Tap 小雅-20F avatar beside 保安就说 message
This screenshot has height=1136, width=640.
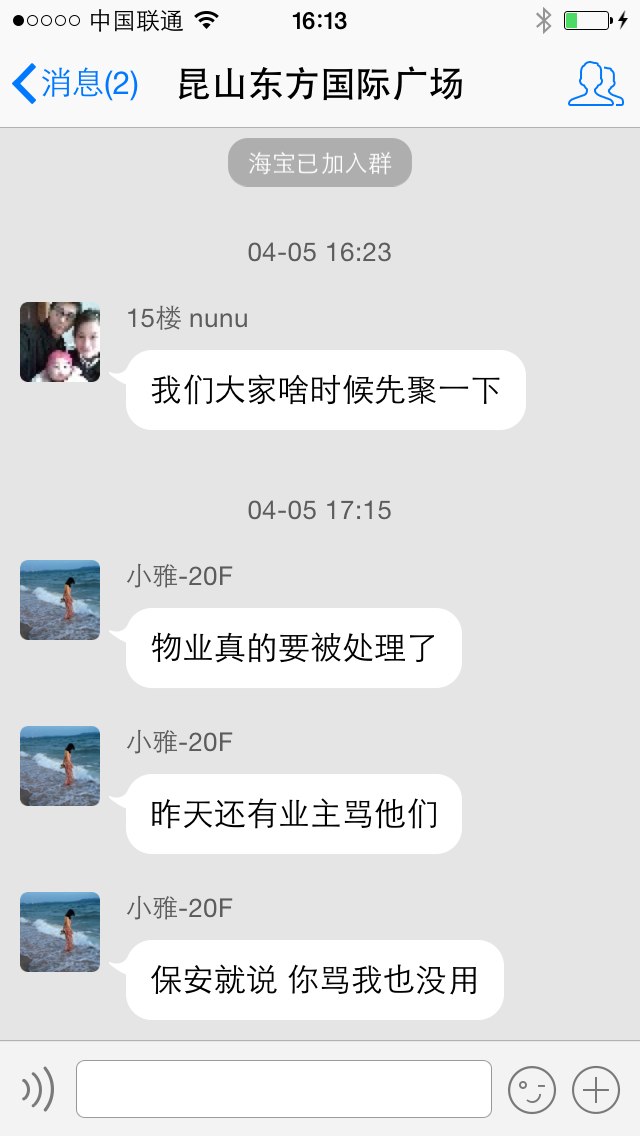coord(60,932)
